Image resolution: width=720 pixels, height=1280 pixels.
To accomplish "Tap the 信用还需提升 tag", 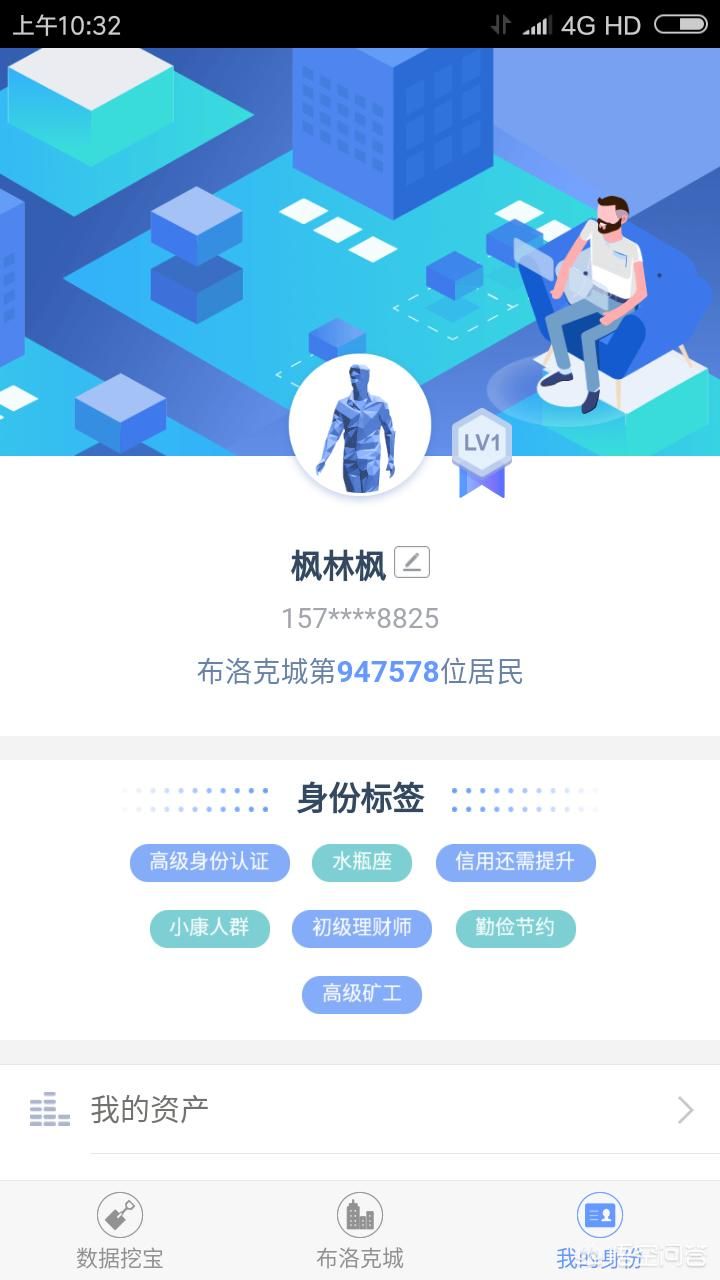I will click(x=515, y=862).
